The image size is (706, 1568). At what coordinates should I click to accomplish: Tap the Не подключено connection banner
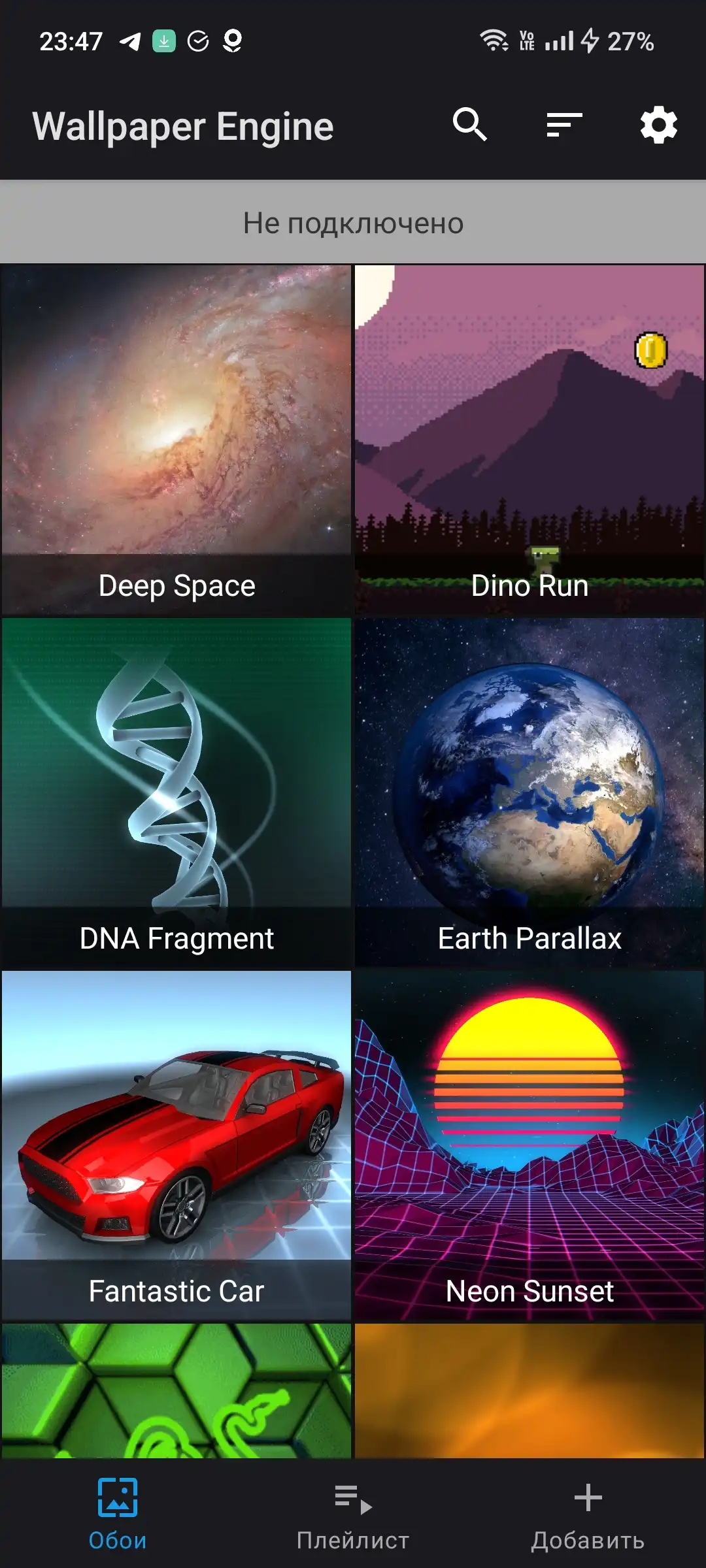click(353, 222)
